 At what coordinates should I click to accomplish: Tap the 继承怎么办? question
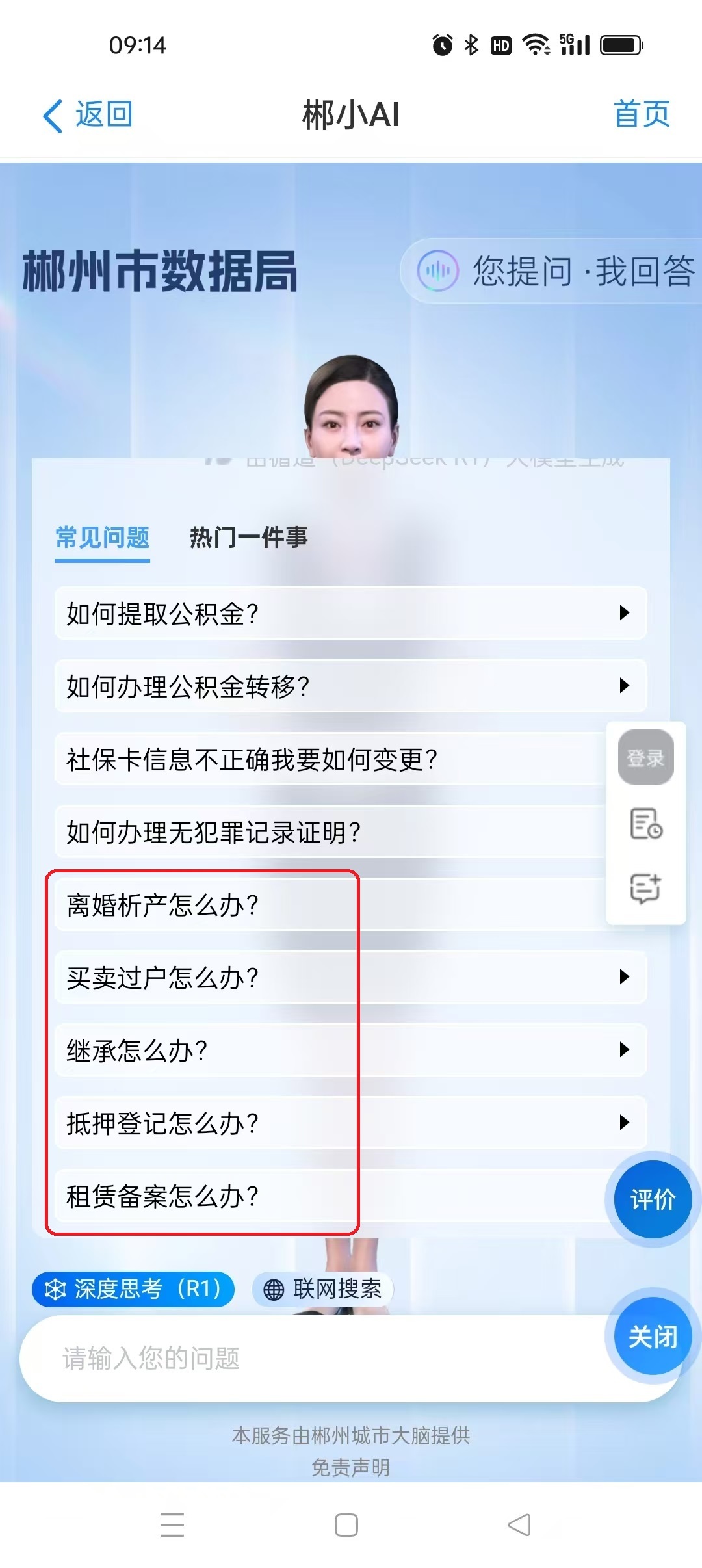click(x=351, y=1050)
